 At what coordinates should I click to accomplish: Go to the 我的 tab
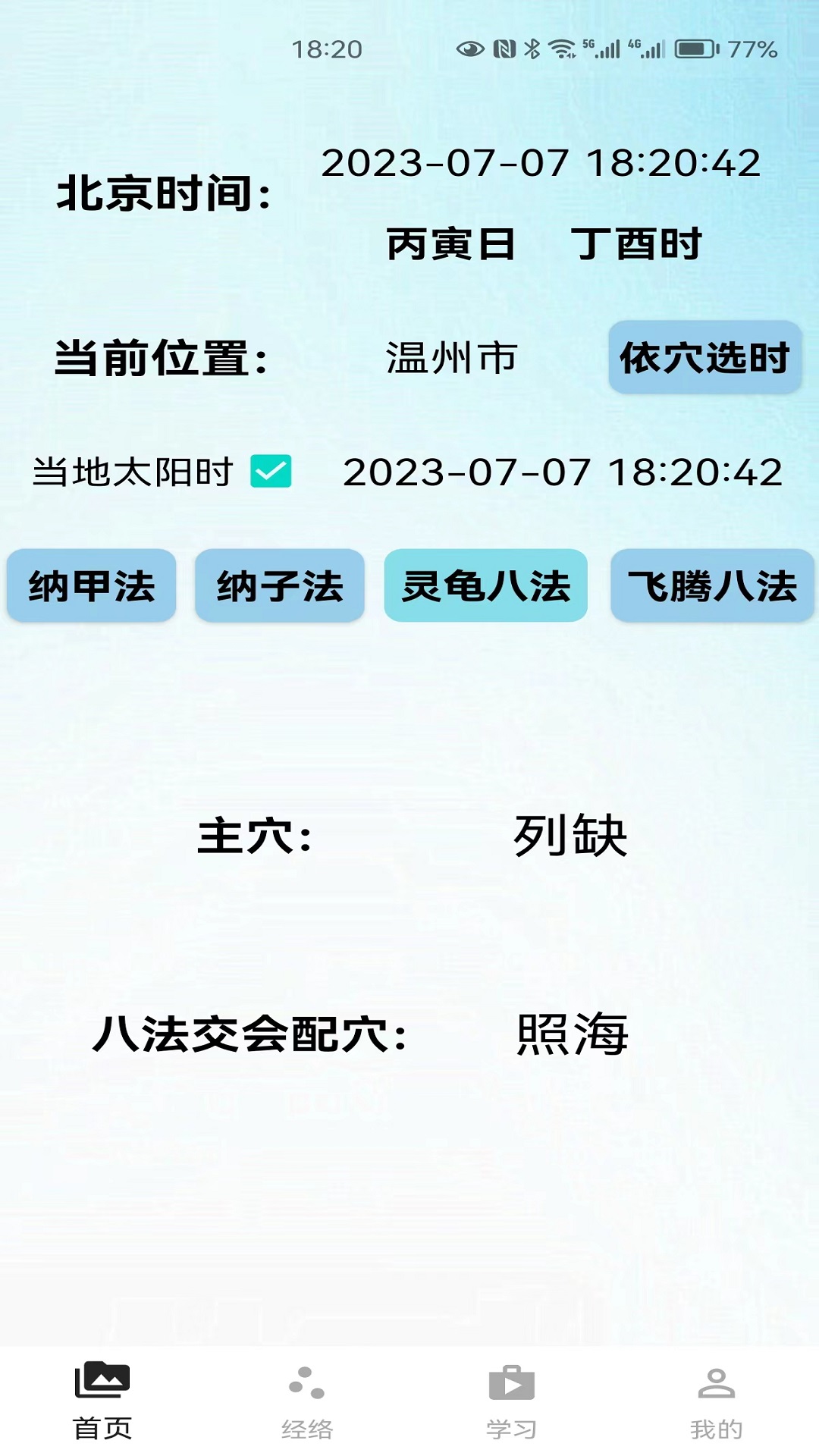[x=717, y=1401]
